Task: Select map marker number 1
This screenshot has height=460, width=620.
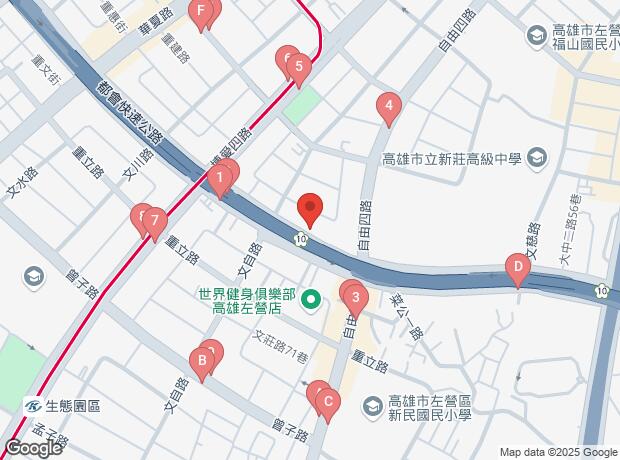Action: point(218,179)
